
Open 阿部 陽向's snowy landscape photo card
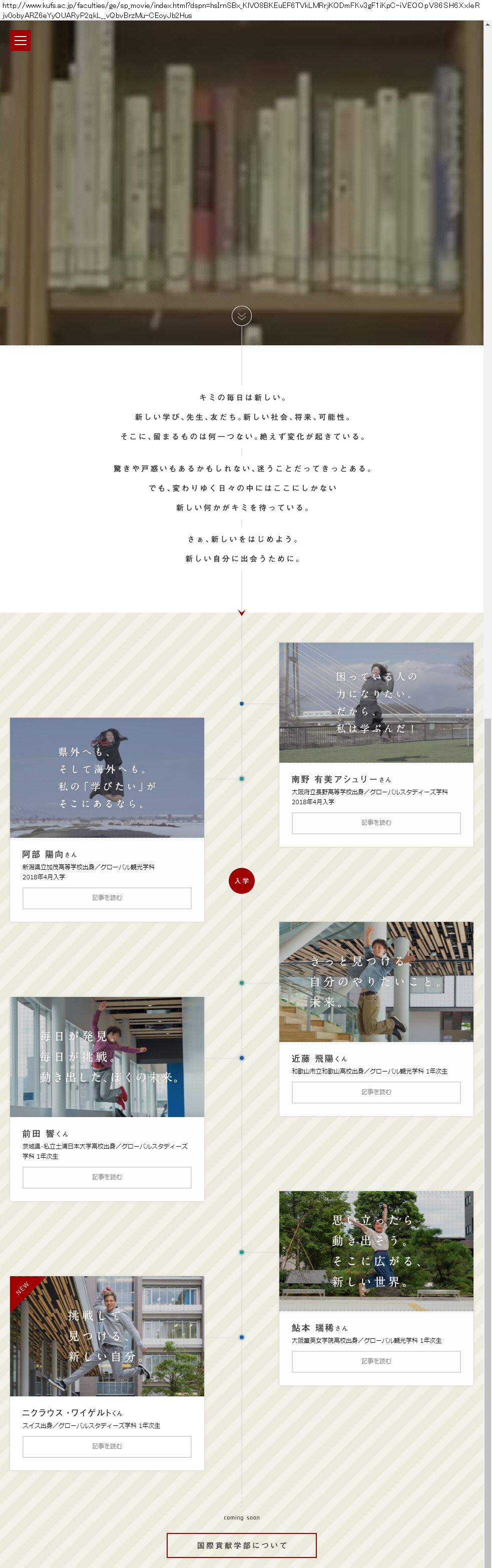coord(107,777)
